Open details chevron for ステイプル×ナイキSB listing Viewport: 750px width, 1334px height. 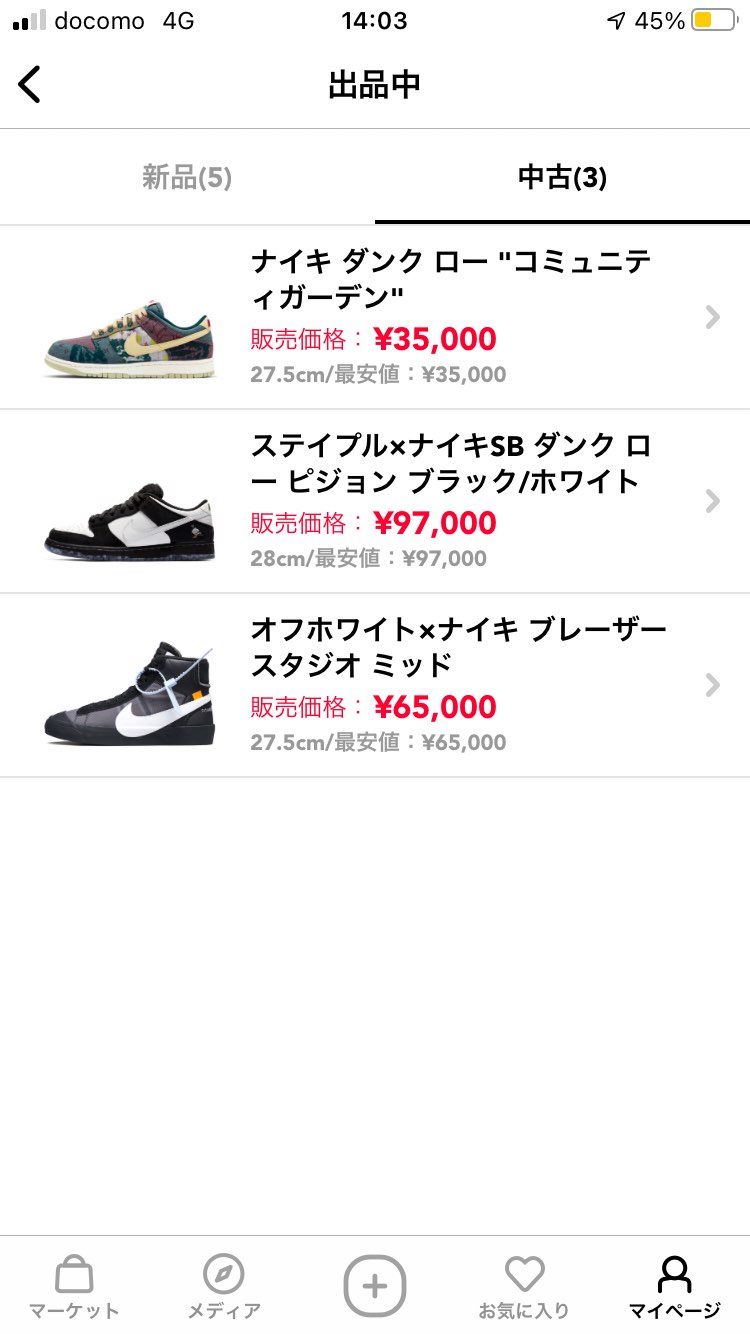pyautogui.click(x=712, y=501)
